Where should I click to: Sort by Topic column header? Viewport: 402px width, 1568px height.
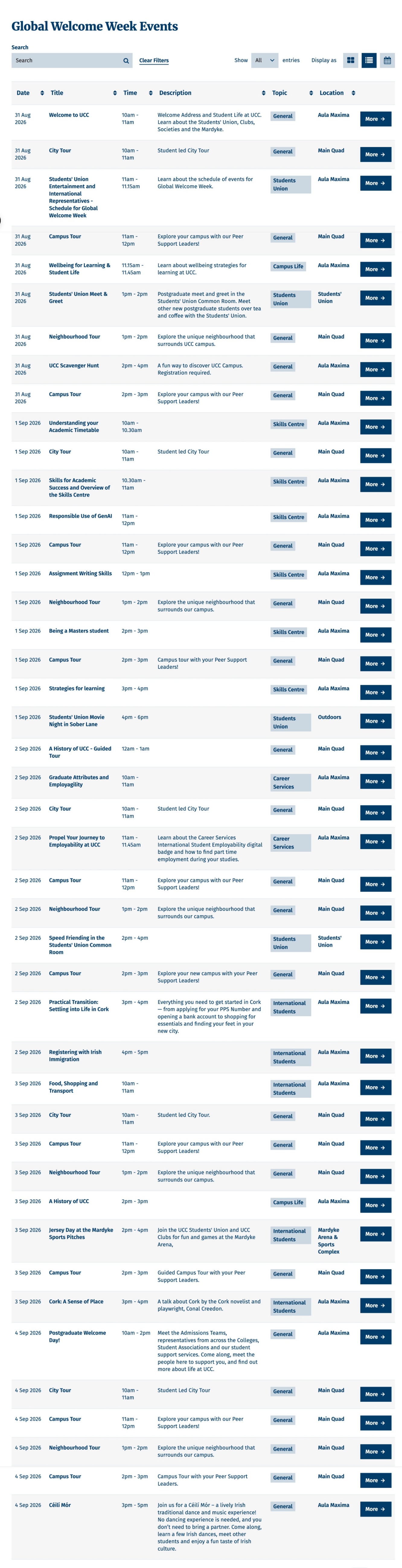tap(292, 93)
